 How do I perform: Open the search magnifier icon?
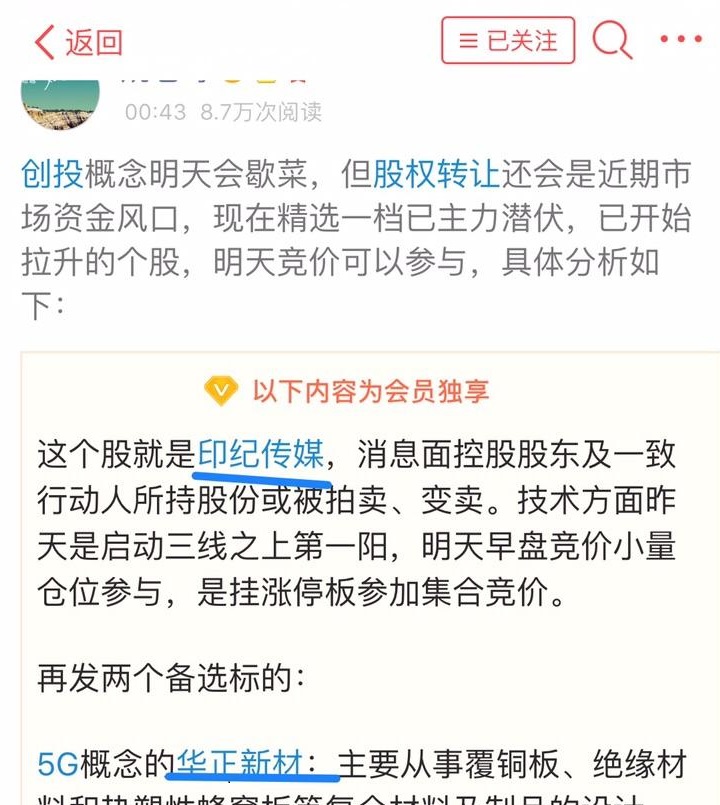611,41
